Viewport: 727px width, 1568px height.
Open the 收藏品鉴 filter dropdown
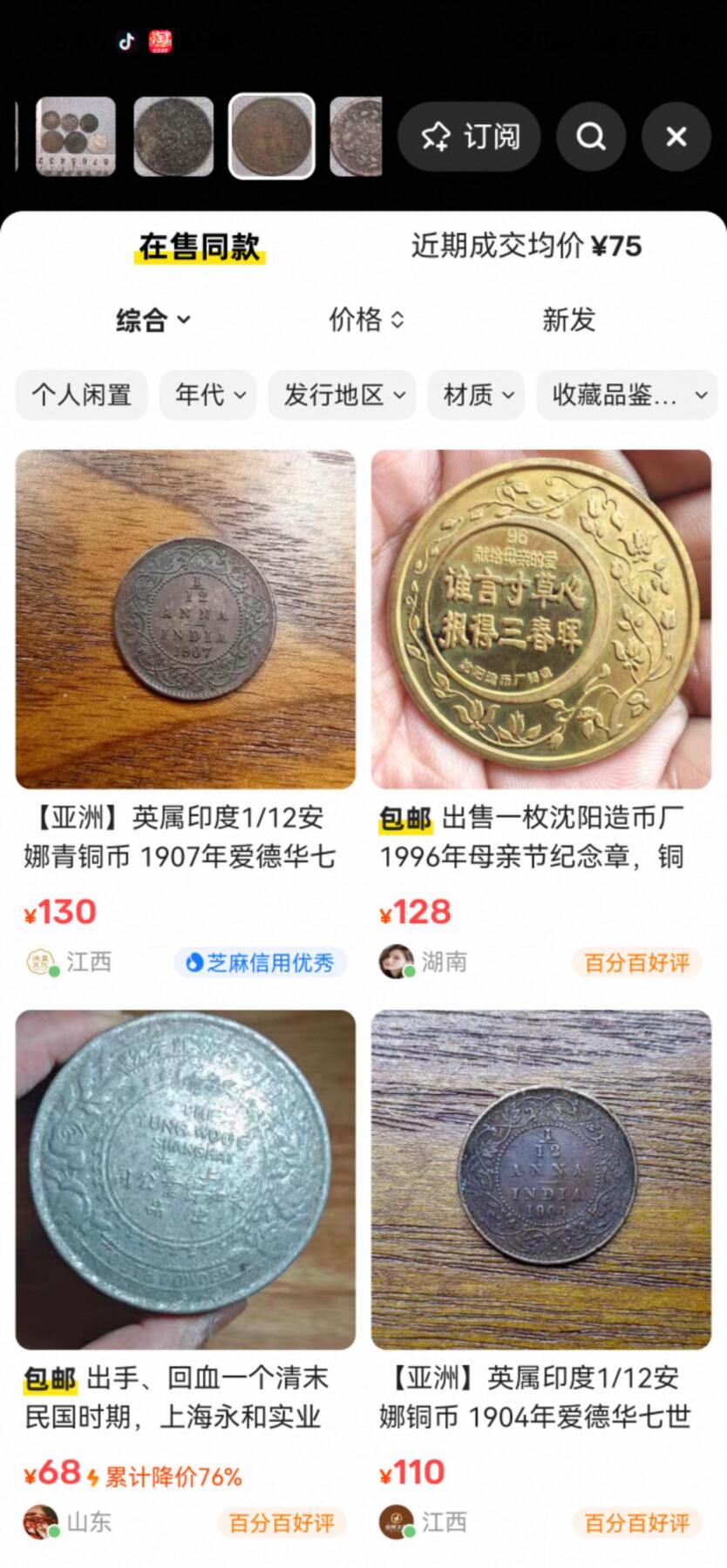[627, 395]
